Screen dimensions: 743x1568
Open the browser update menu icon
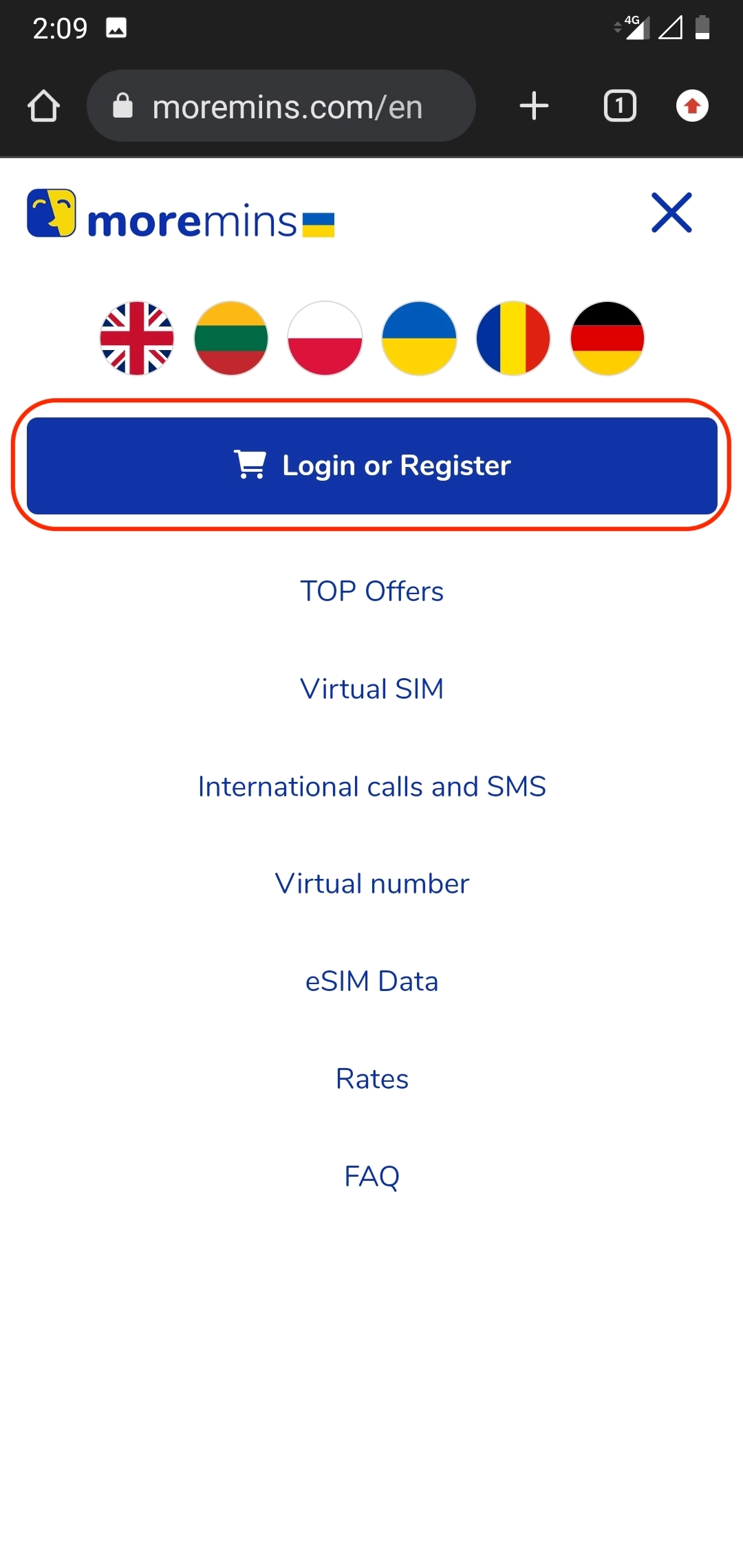click(x=692, y=107)
